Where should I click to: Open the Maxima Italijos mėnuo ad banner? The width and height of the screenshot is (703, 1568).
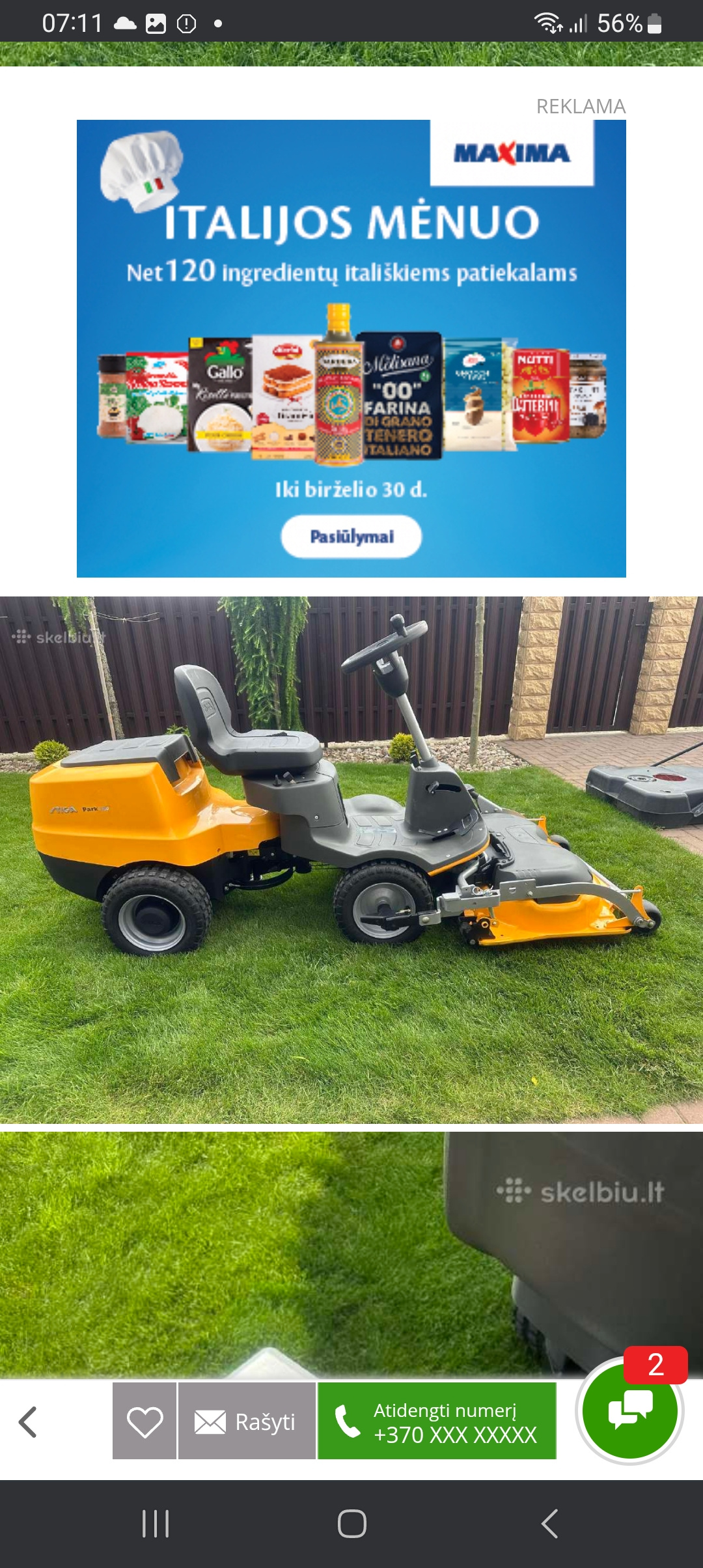pos(351,348)
